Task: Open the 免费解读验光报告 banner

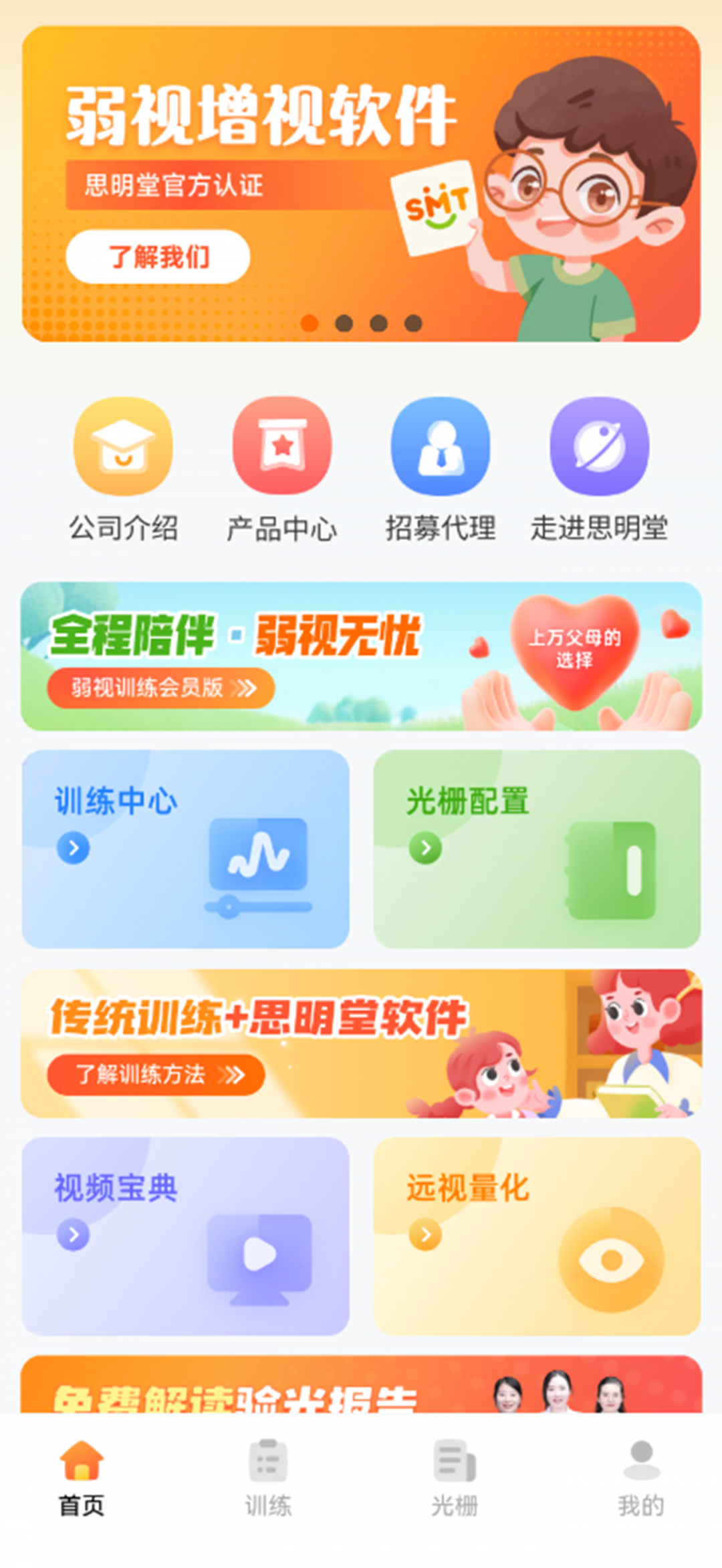Action: click(361, 1386)
